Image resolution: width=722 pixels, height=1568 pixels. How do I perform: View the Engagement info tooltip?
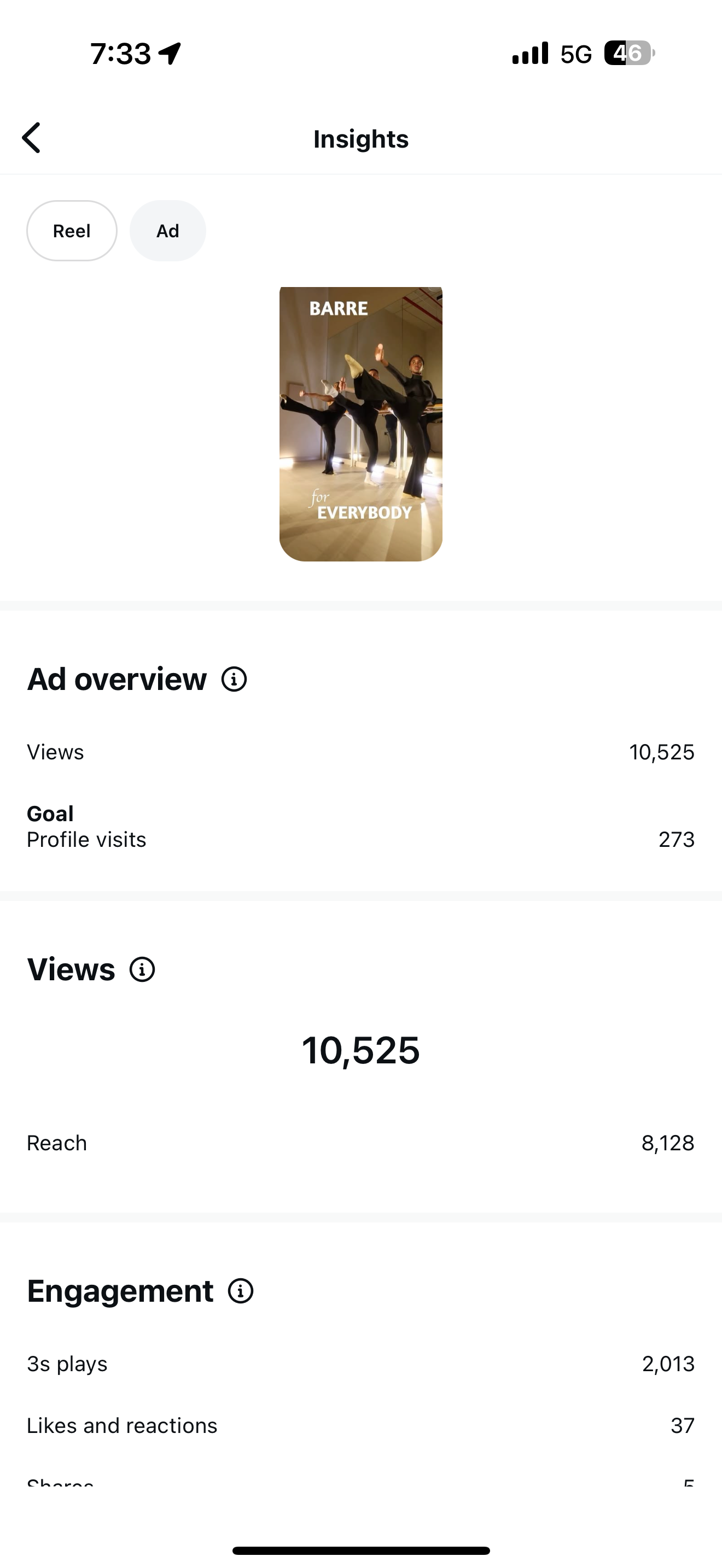(241, 1291)
